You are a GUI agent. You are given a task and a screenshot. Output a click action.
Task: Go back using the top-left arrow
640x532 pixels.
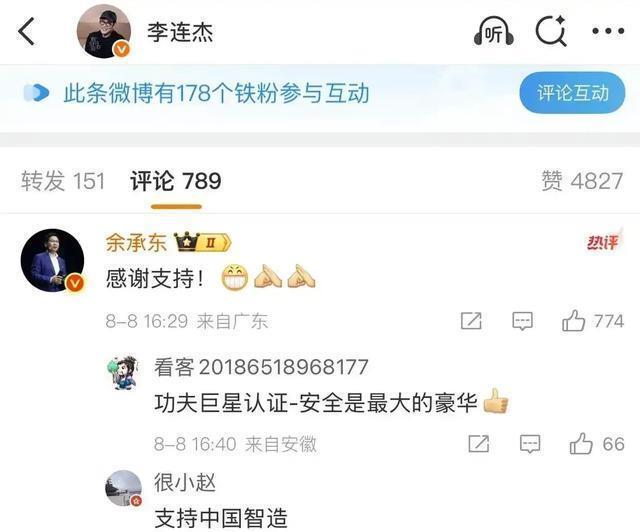pos(27,32)
